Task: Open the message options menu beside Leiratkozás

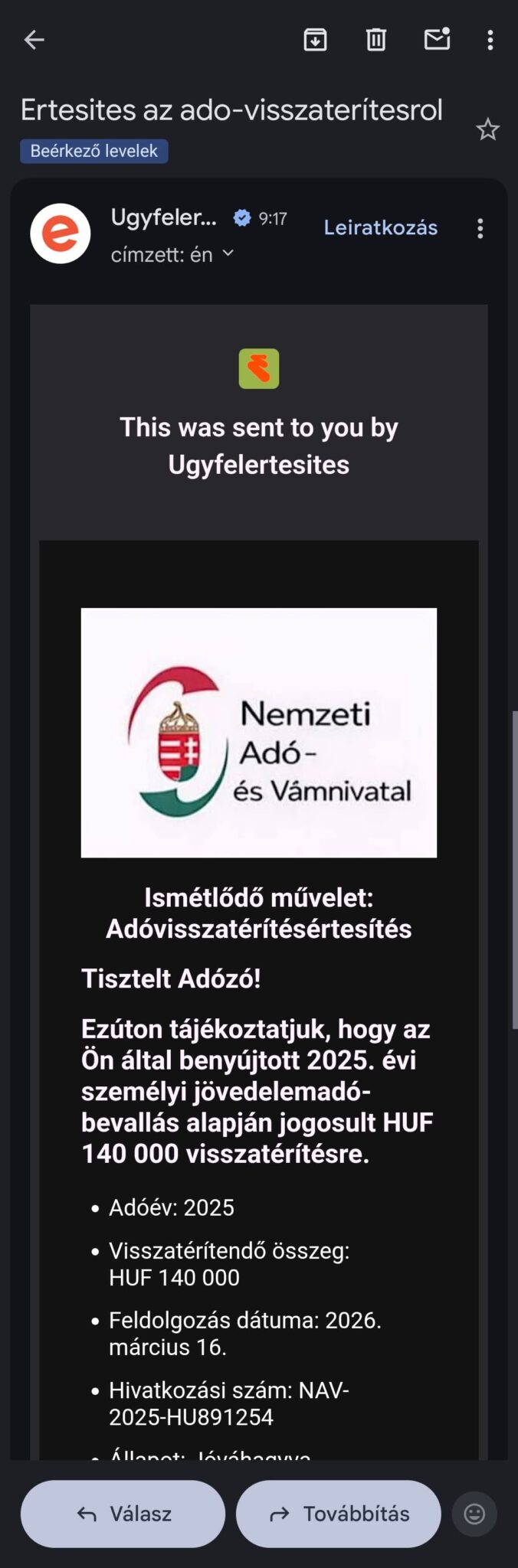Action: [x=480, y=228]
